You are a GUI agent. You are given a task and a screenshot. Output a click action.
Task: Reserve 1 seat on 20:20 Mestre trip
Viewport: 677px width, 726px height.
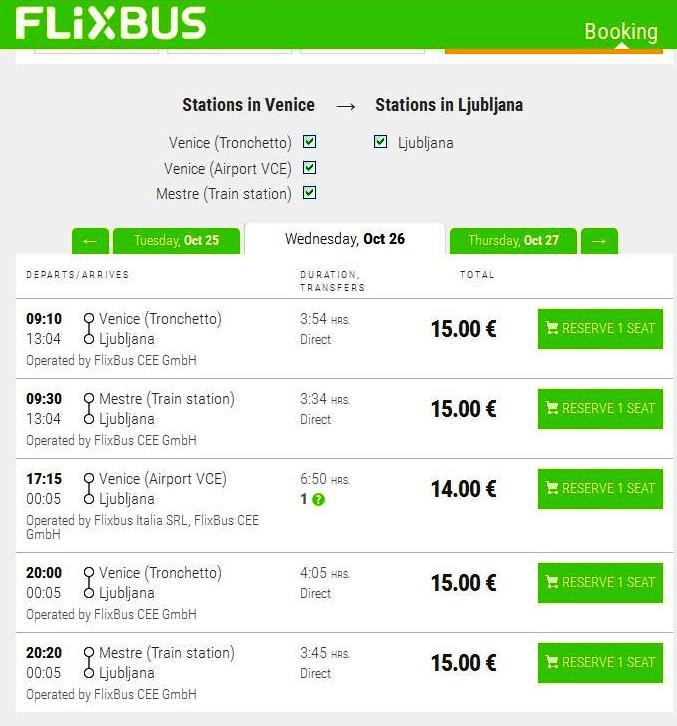pos(600,663)
